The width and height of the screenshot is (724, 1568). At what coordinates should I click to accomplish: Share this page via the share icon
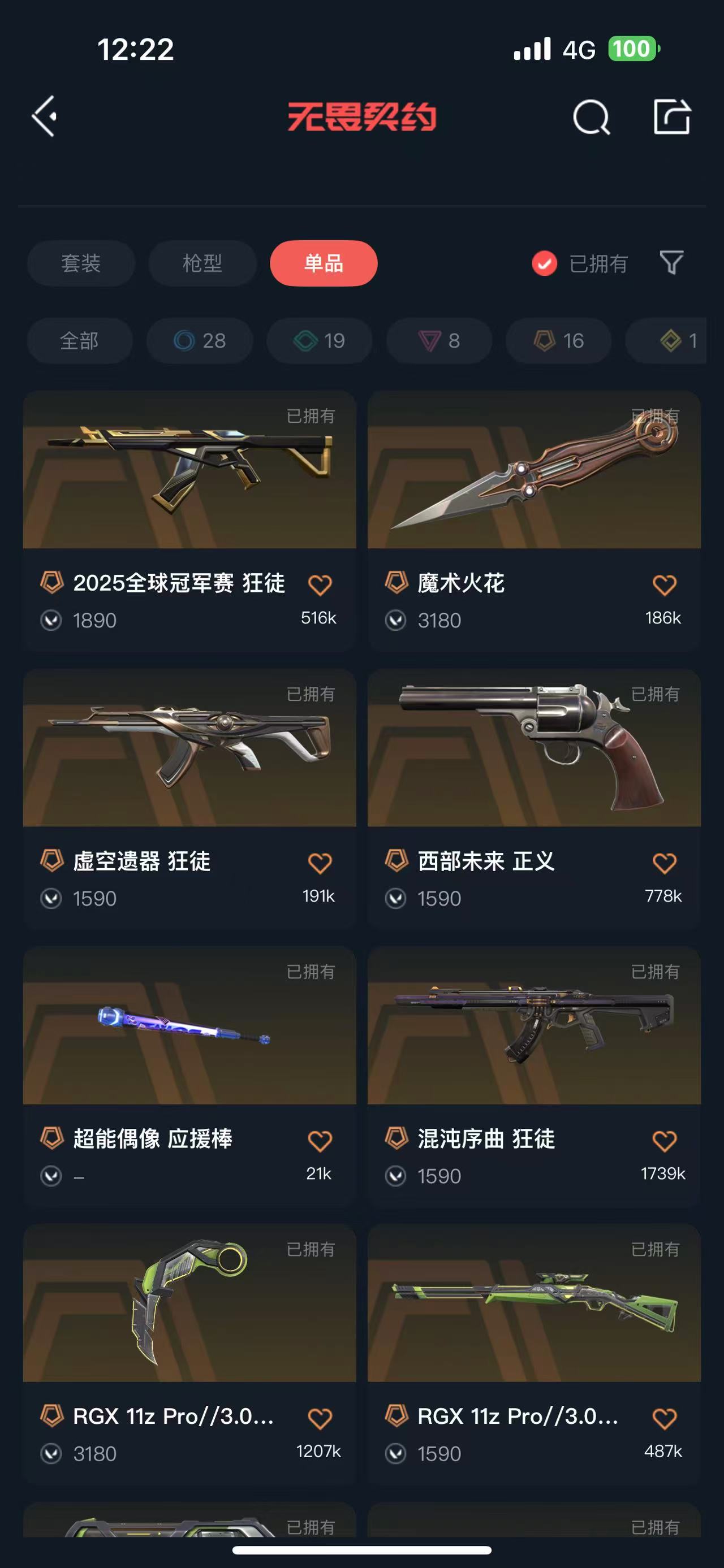click(x=671, y=116)
